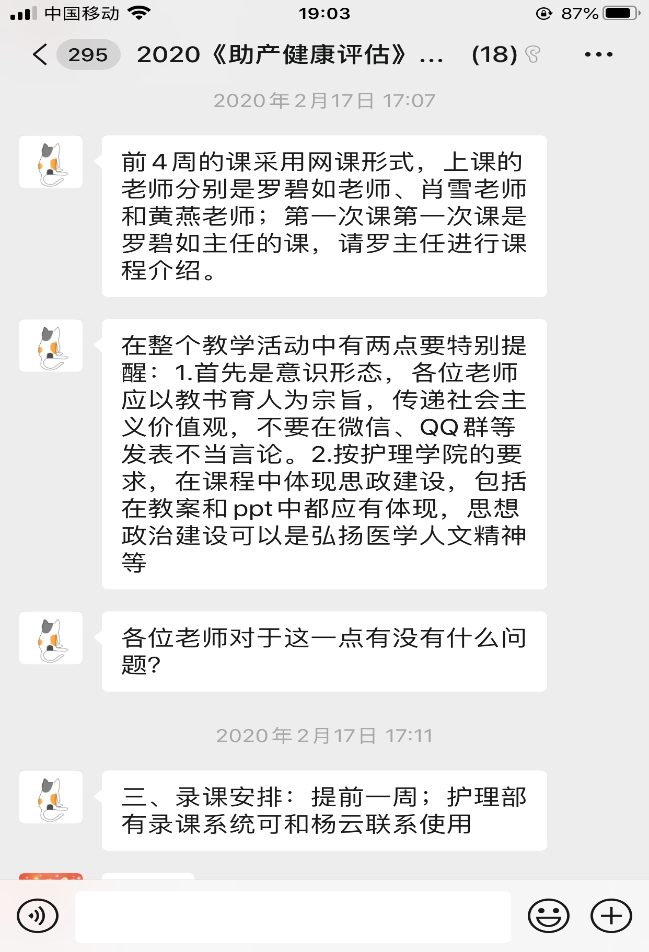Switch to voice message input
This screenshot has height=952, width=649.
pyautogui.click(x=38, y=915)
